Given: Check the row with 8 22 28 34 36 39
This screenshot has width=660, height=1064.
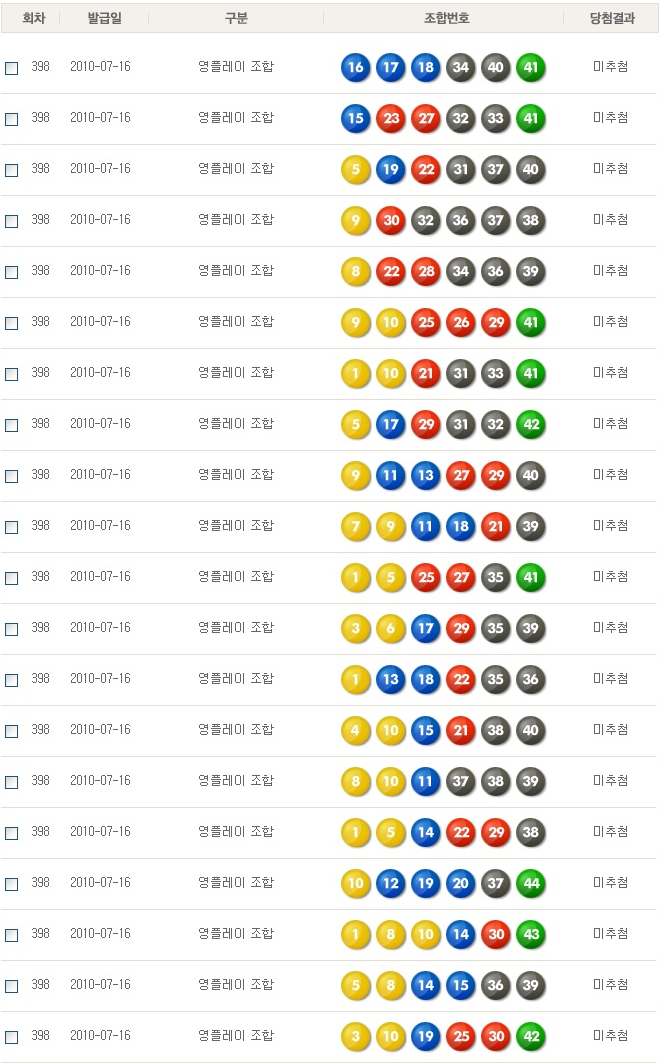Looking at the screenshot, I should [x=12, y=272].
